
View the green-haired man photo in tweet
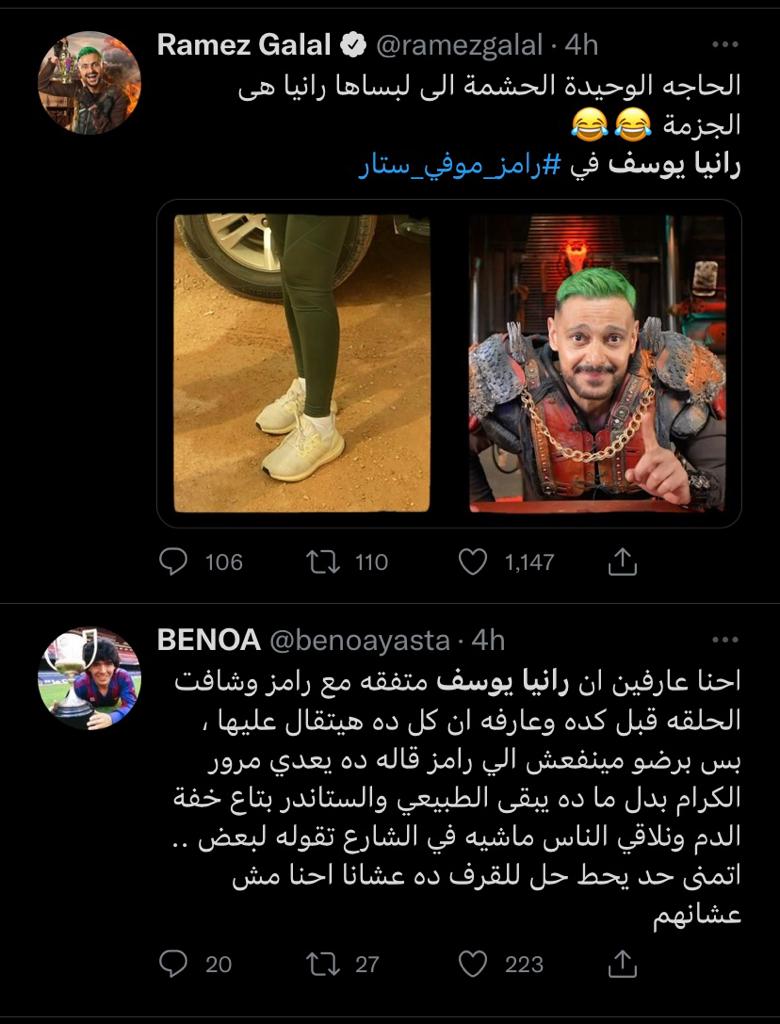pyautogui.click(x=597, y=364)
